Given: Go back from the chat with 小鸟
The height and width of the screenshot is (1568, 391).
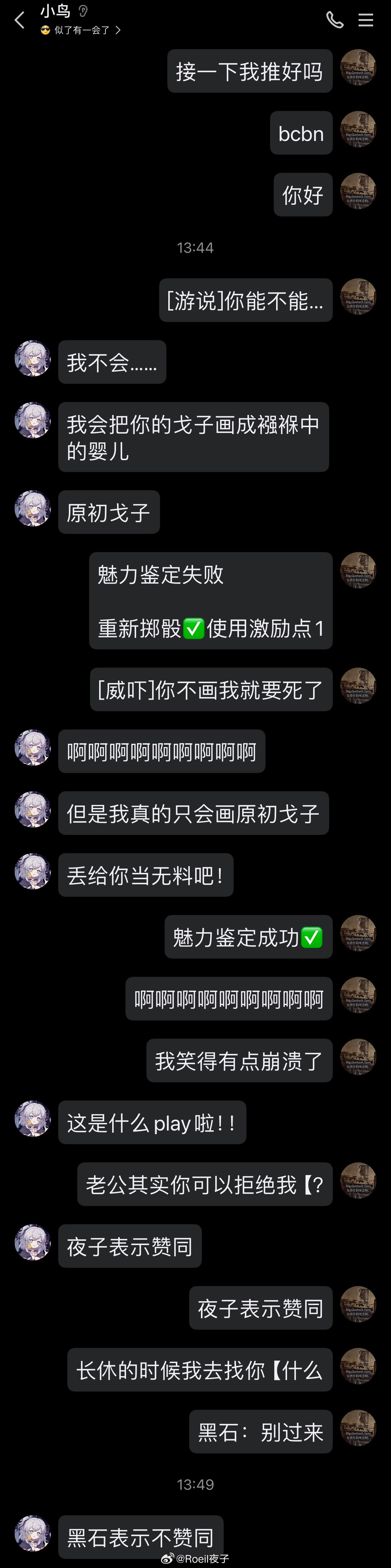Looking at the screenshot, I should tap(19, 20).
